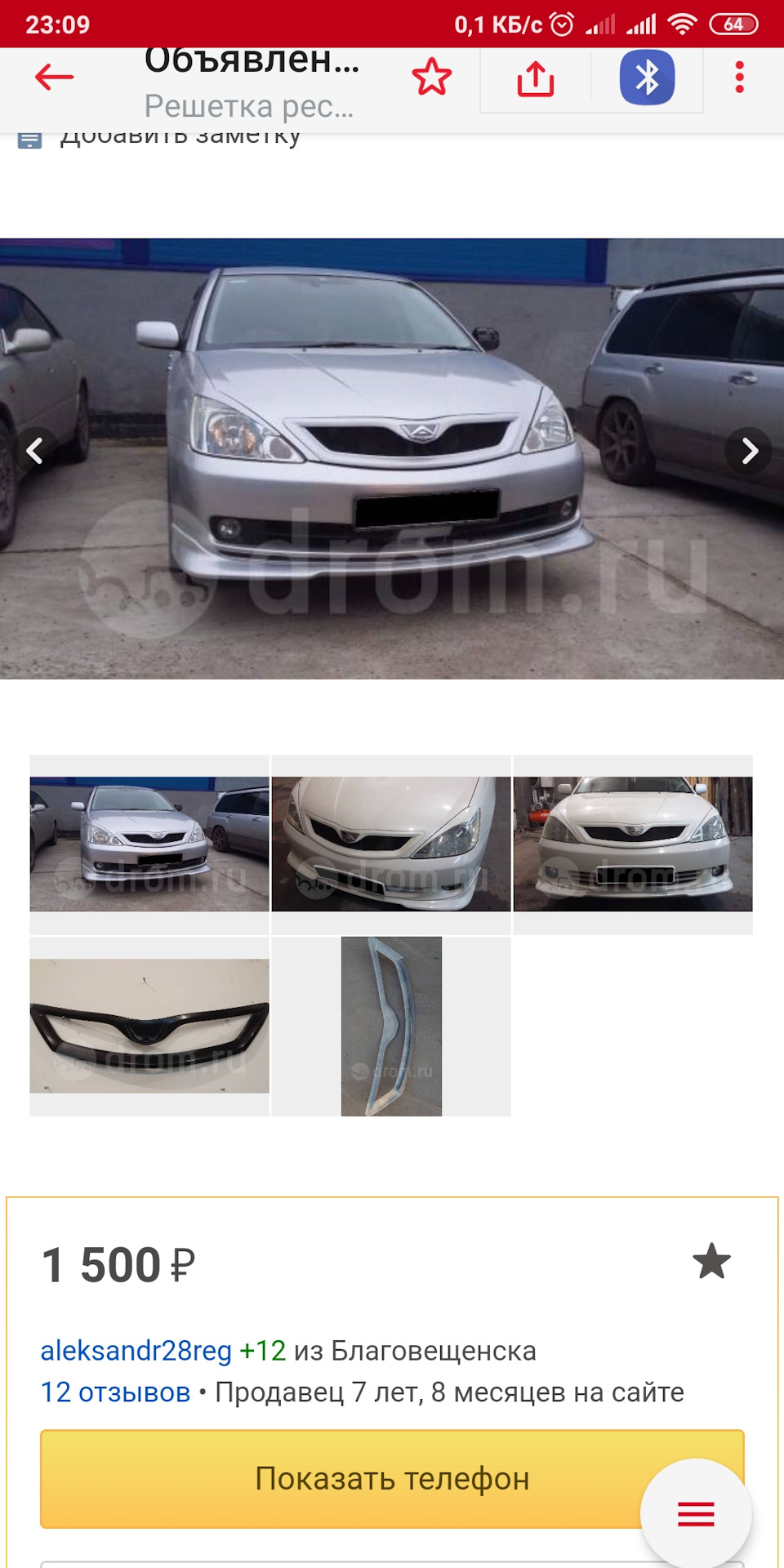Share via the Bluetooth icon

coord(647,78)
